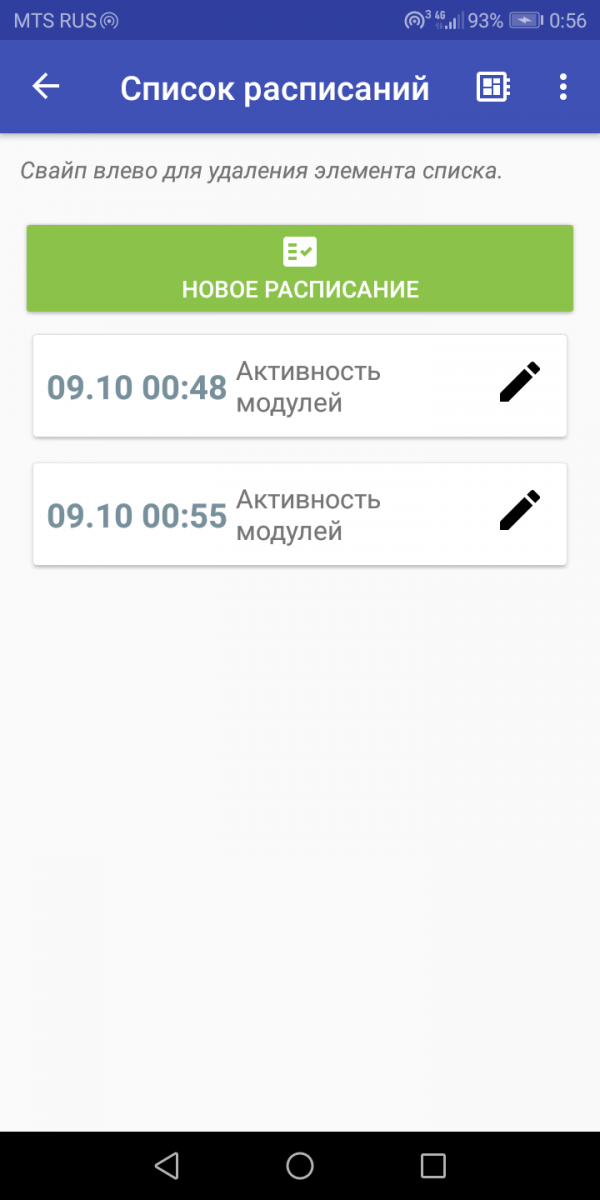
Task: Create a new schedule with НОВОЕ РАСПИСАНИЕ
Action: [x=300, y=268]
